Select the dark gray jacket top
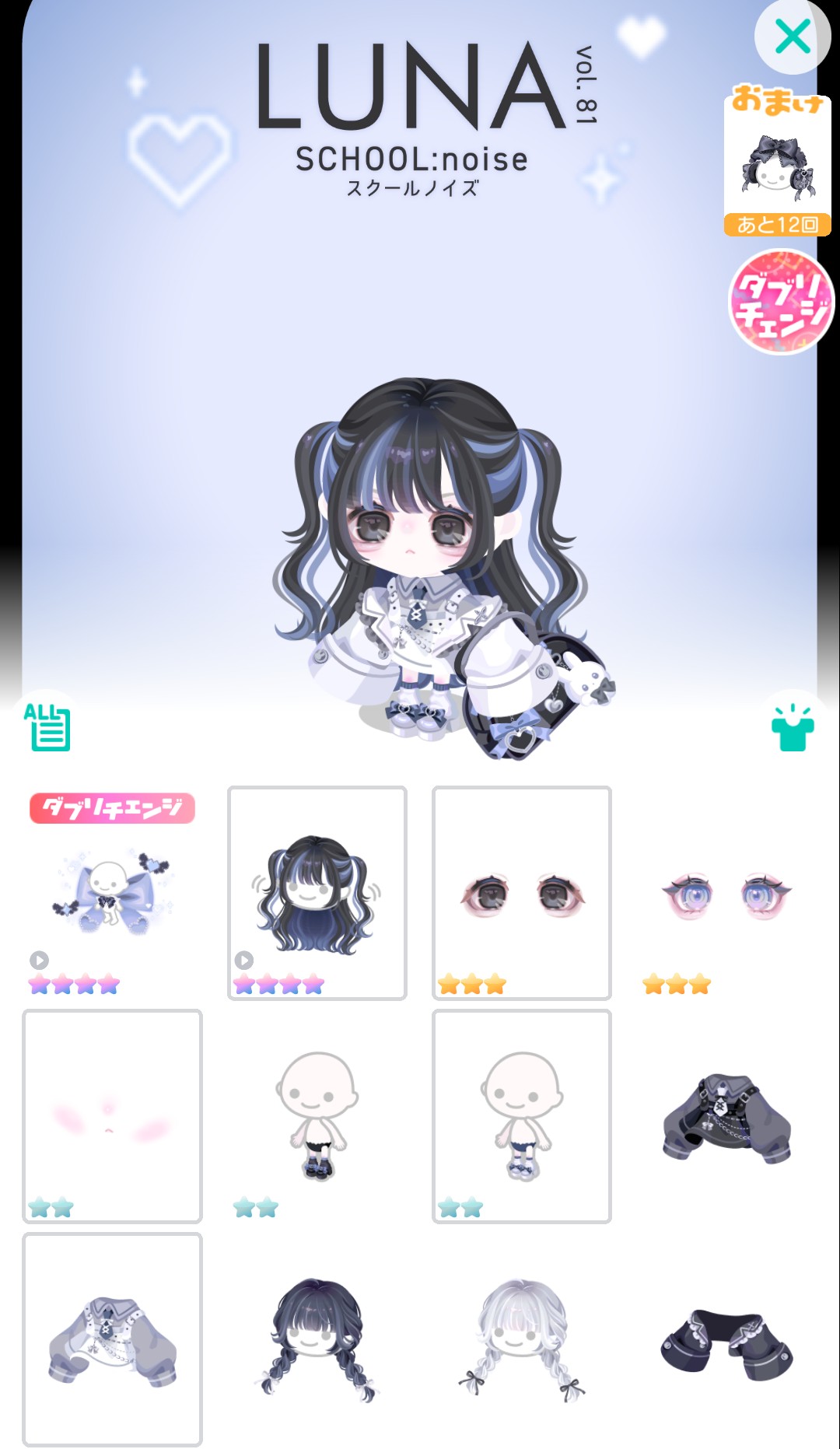This screenshot has height=1449, width=840. coord(726,1118)
